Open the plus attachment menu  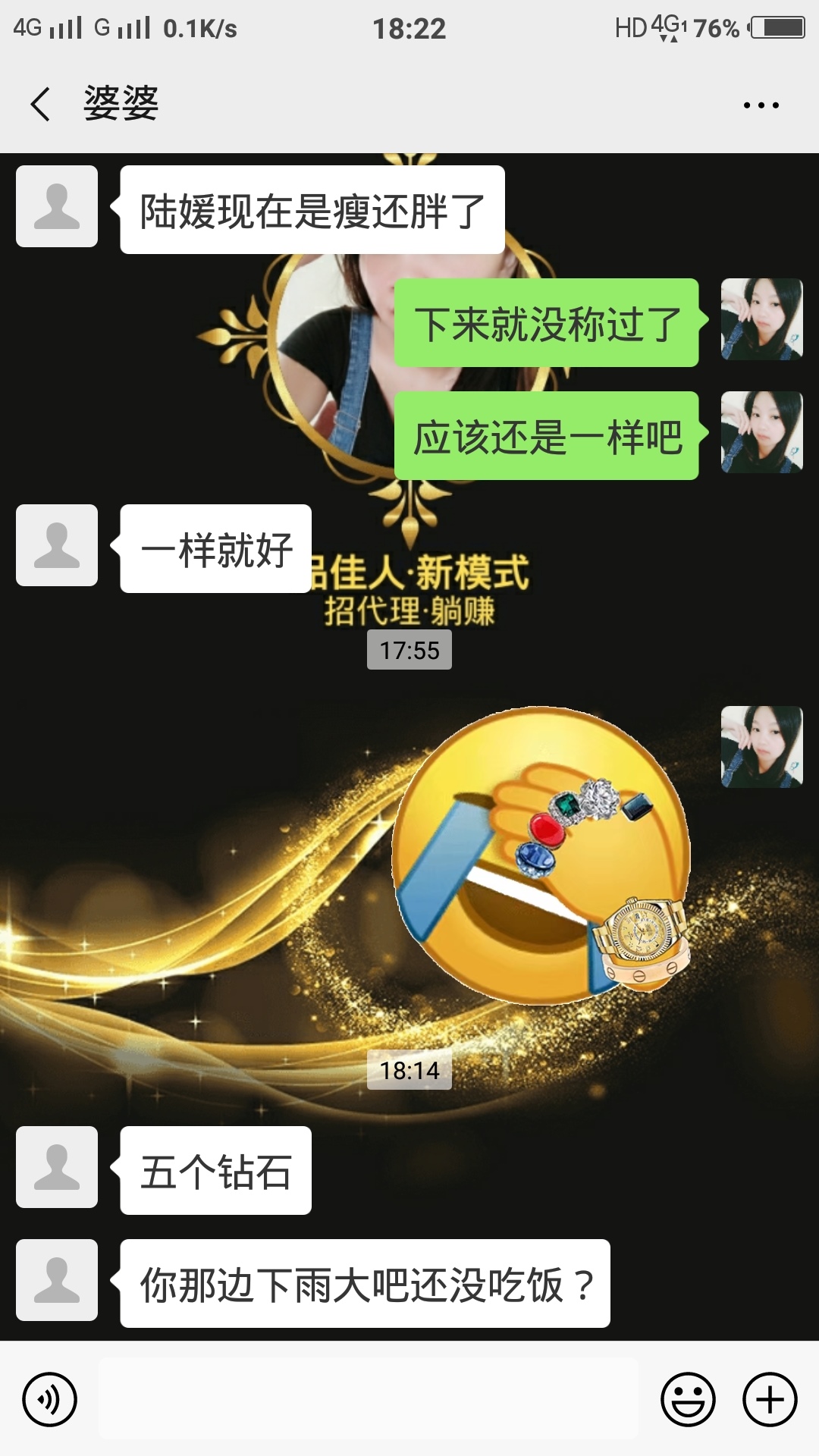click(x=770, y=1399)
